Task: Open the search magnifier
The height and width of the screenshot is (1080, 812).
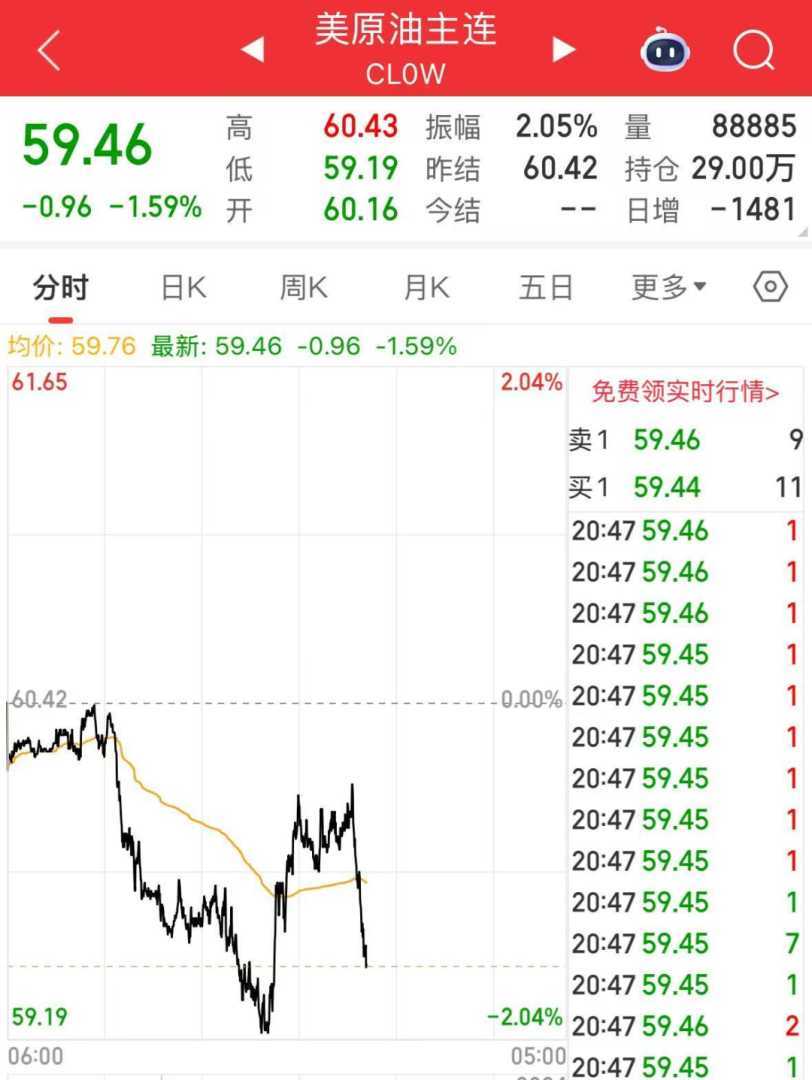Action: (753, 49)
